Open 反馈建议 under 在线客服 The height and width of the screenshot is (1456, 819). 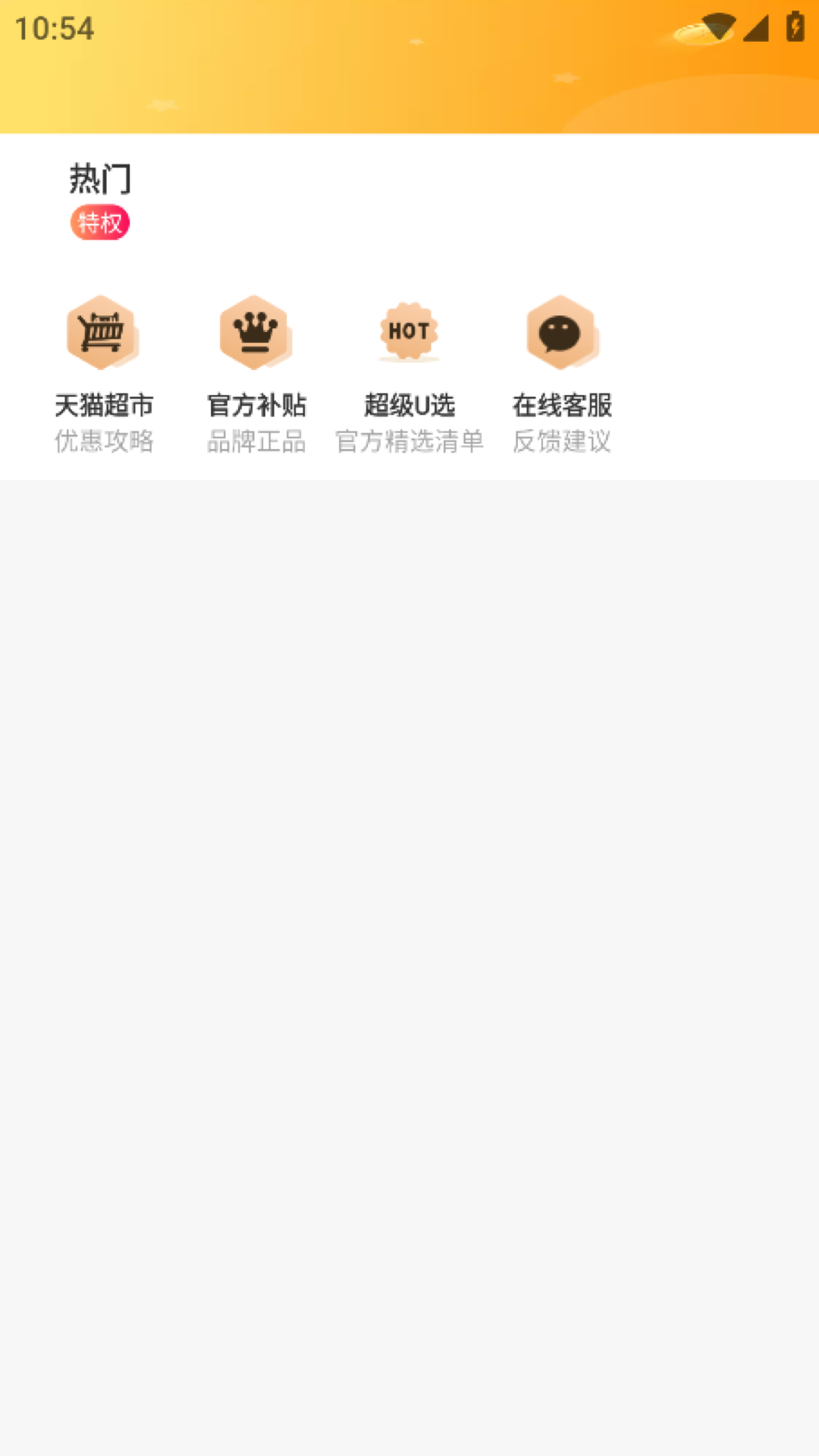(x=563, y=441)
